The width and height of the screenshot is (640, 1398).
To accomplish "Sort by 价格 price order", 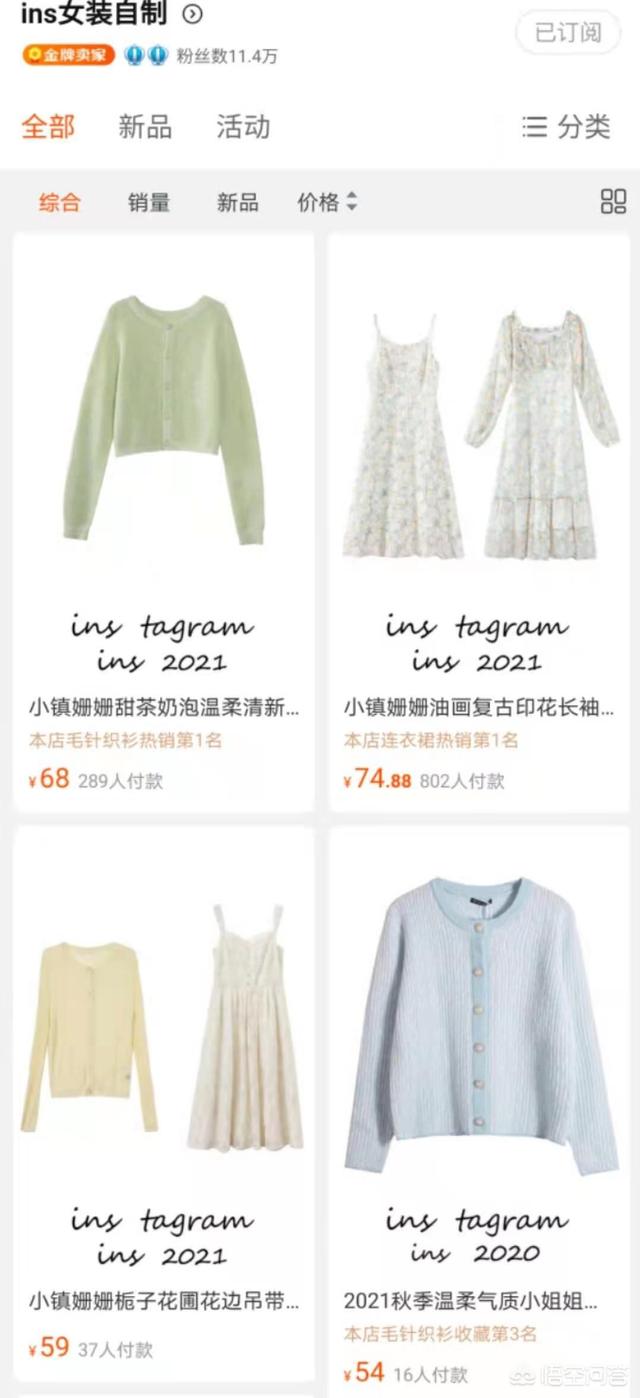I will (x=326, y=202).
